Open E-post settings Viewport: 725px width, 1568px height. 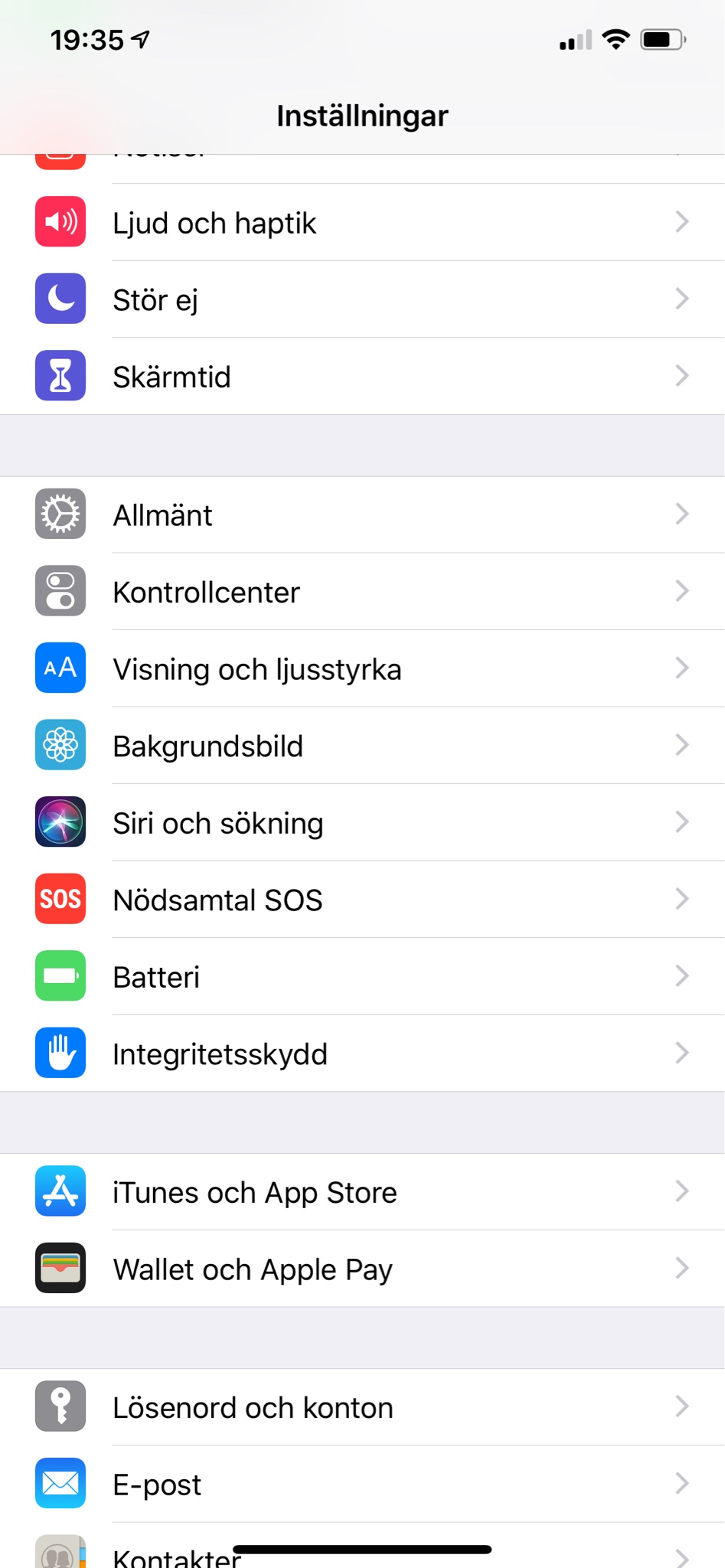pos(362,1485)
